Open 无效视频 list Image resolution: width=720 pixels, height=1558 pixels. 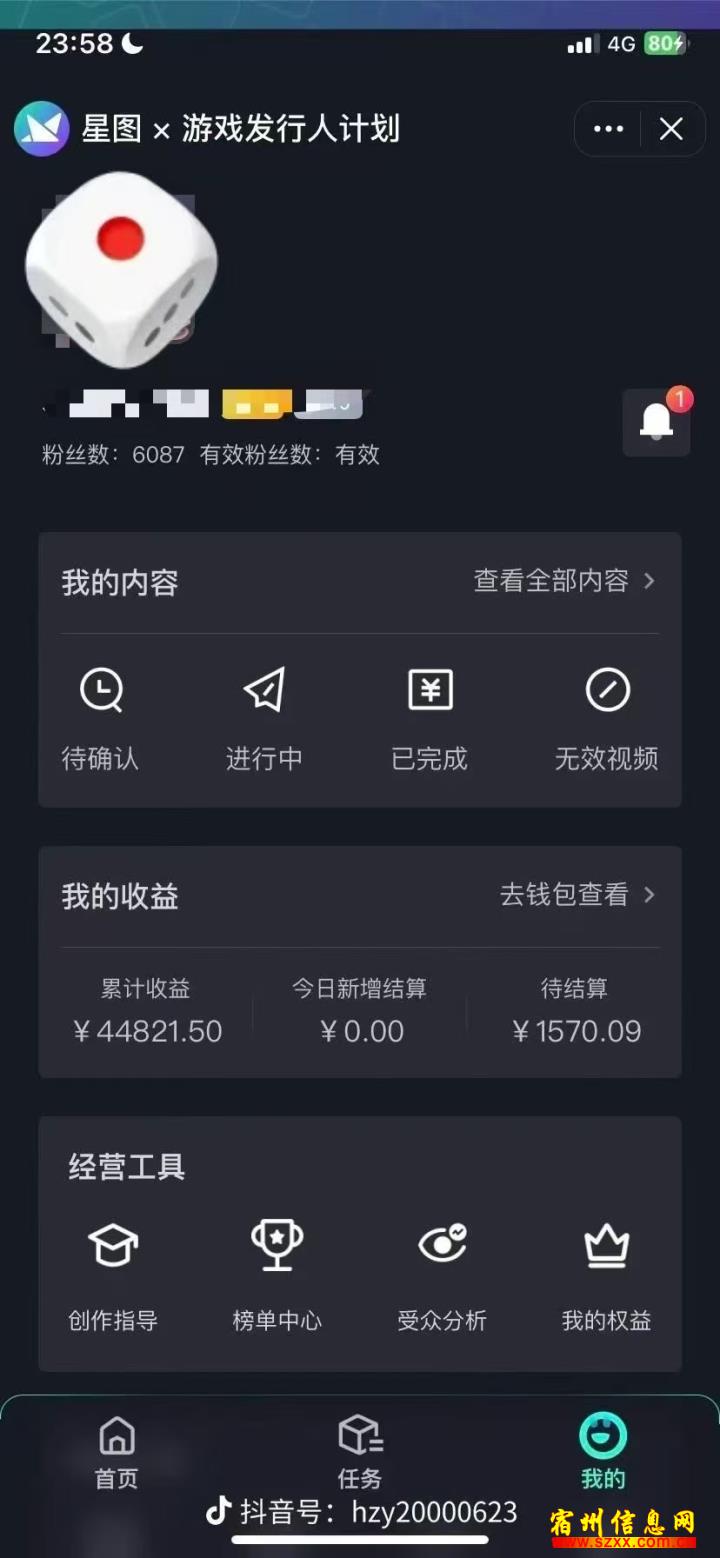[x=607, y=720]
